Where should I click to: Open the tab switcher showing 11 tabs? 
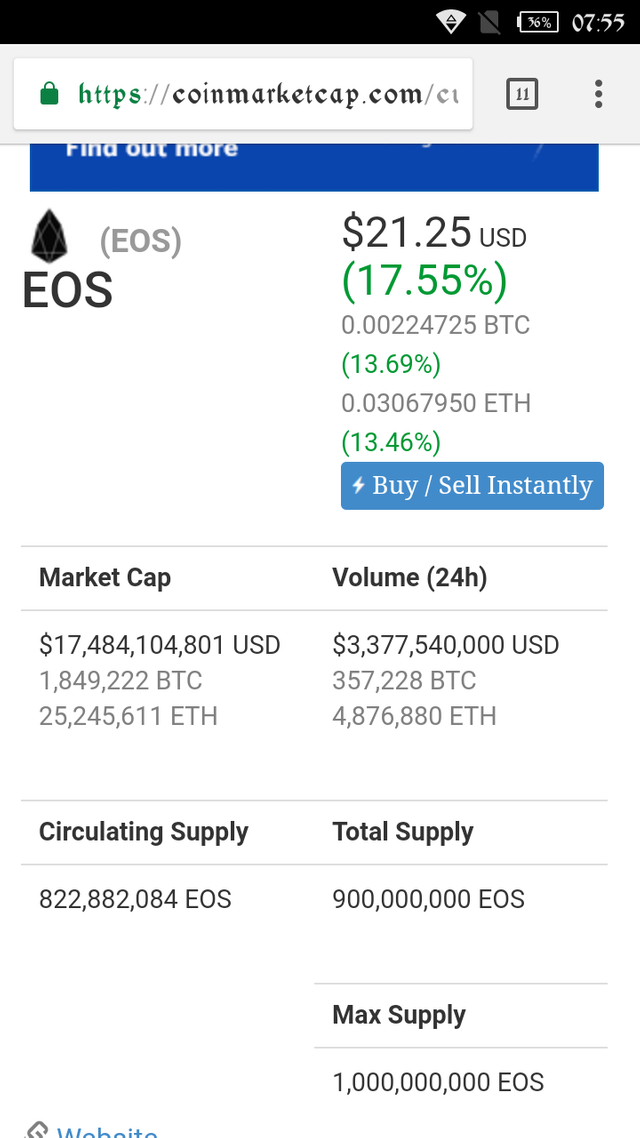522,94
